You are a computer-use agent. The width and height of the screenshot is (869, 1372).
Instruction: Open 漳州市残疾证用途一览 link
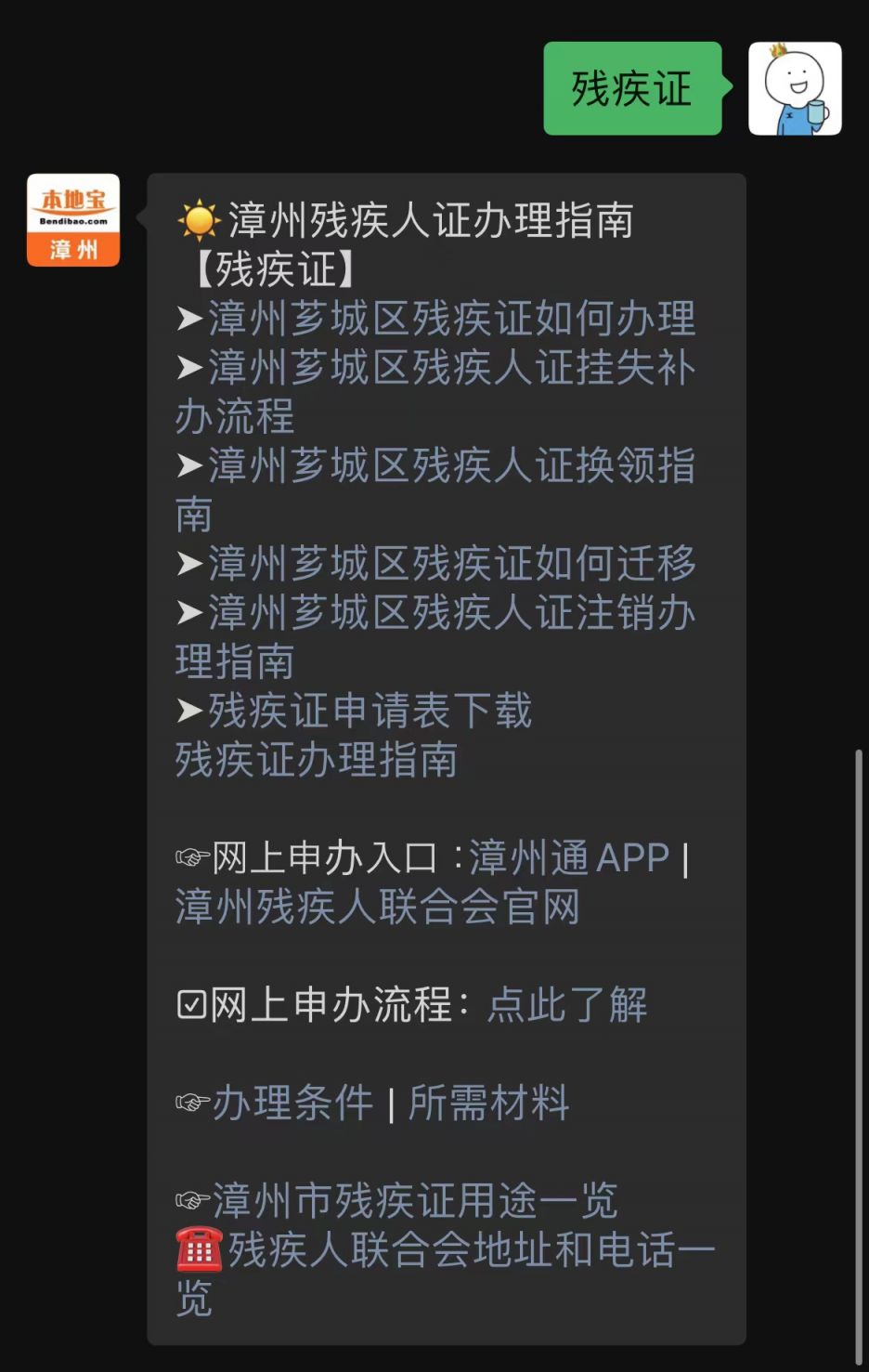(x=414, y=1200)
